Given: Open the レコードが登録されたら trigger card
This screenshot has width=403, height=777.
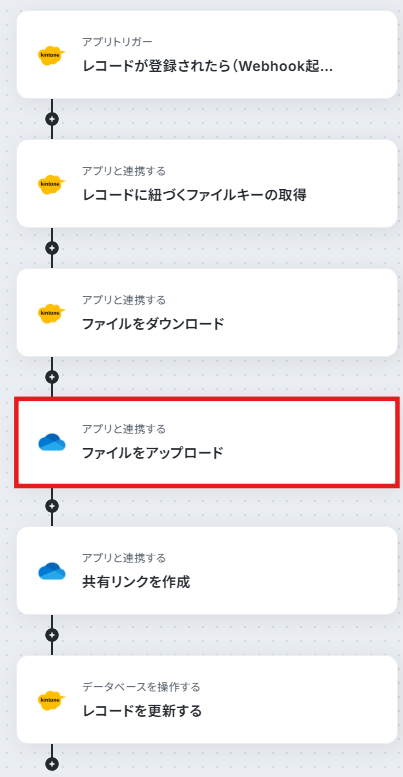Looking at the screenshot, I should pos(207,55).
